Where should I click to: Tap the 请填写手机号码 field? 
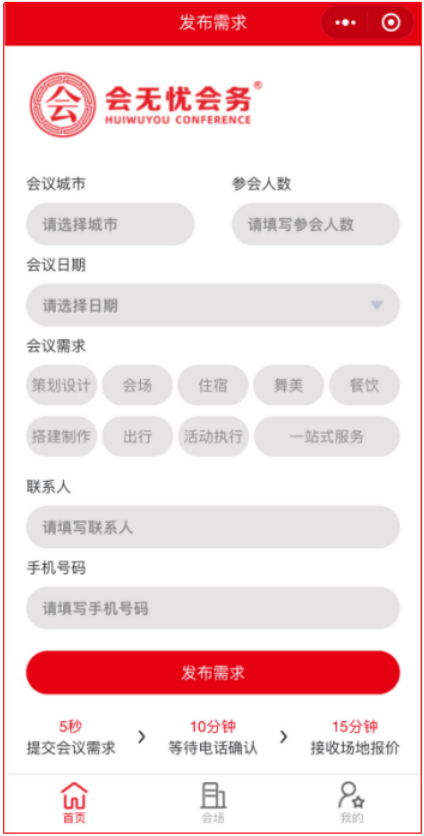[x=213, y=608]
